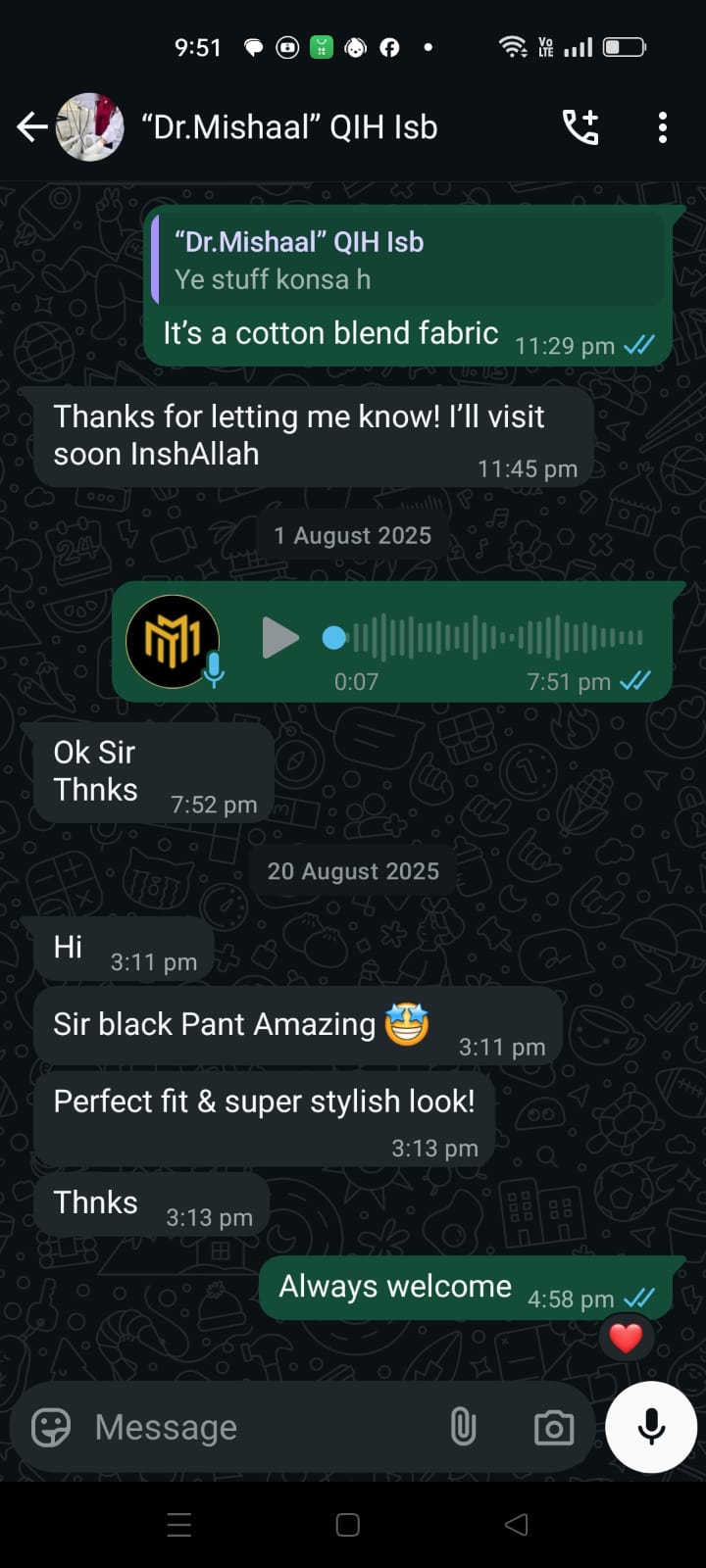Play the 0:07 voice message
Viewport: 706px width, 1568px height.
coord(280,638)
